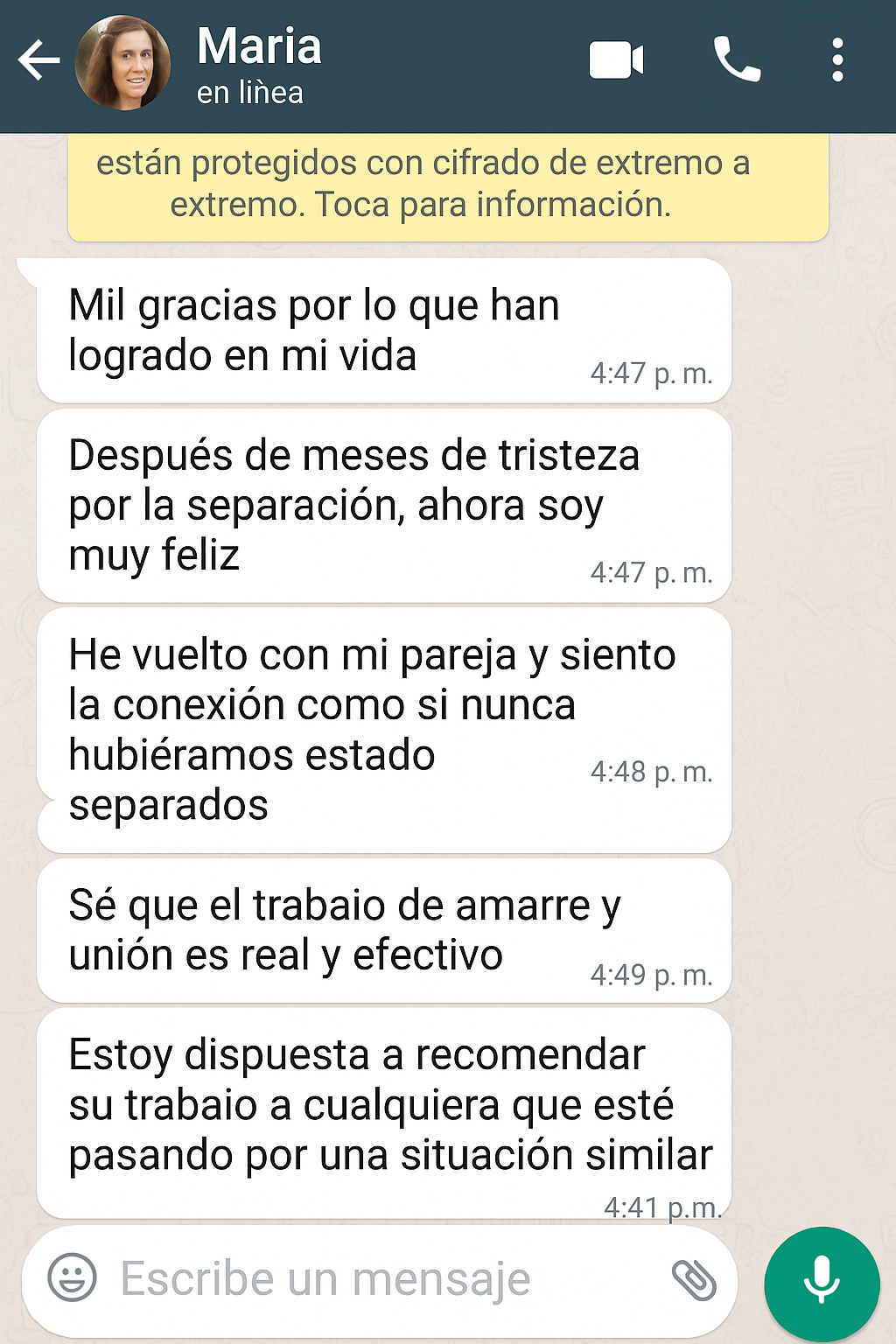896x1344 pixels.
Task: Open the emoji picker
Action: pos(72,1277)
